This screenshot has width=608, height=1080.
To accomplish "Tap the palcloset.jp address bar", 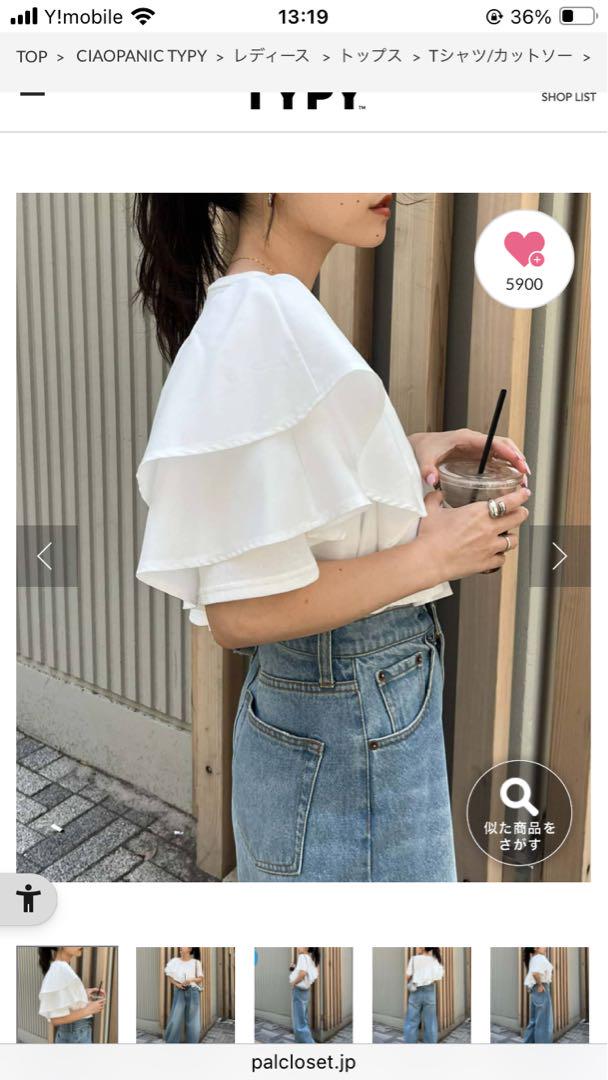I will [x=304, y=1062].
